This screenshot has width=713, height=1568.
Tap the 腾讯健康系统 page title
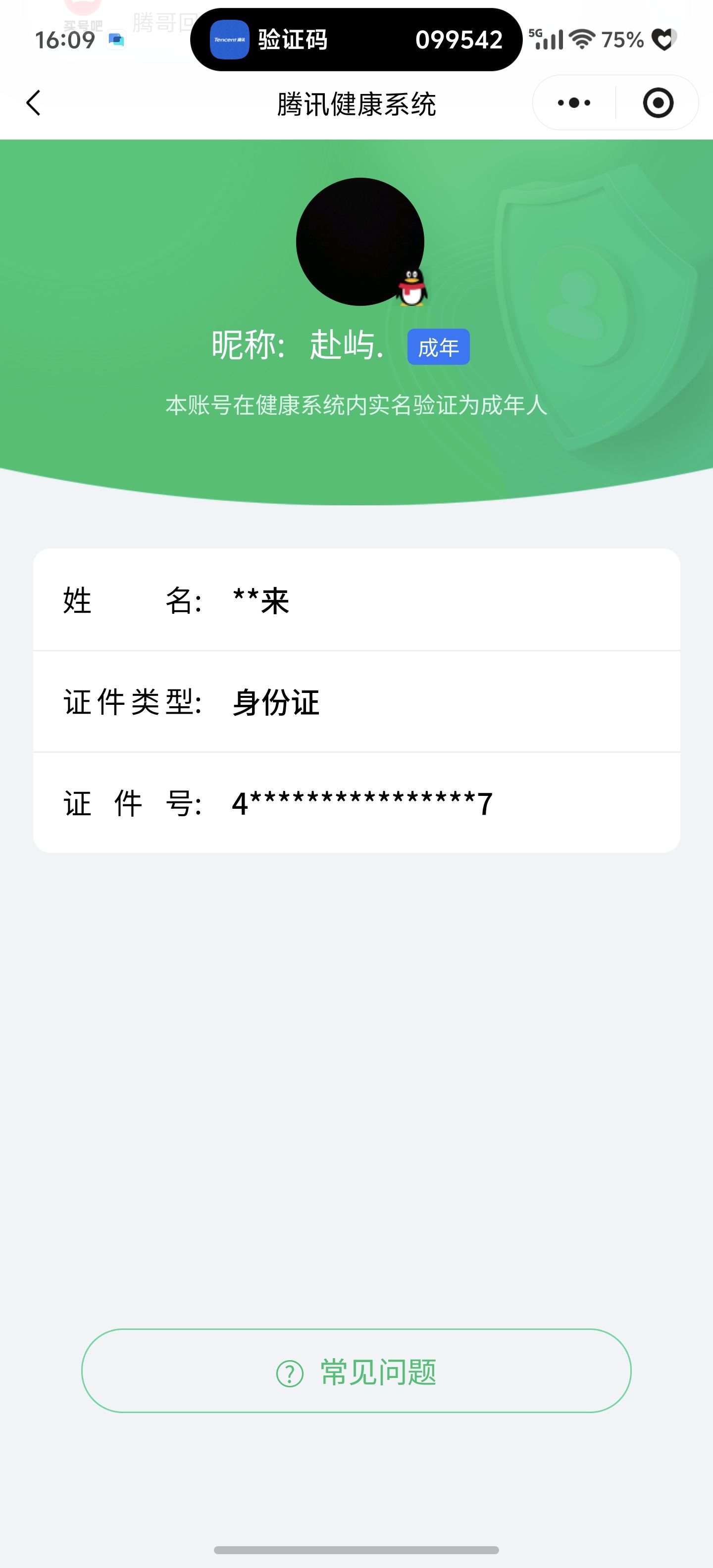pyautogui.click(x=356, y=102)
